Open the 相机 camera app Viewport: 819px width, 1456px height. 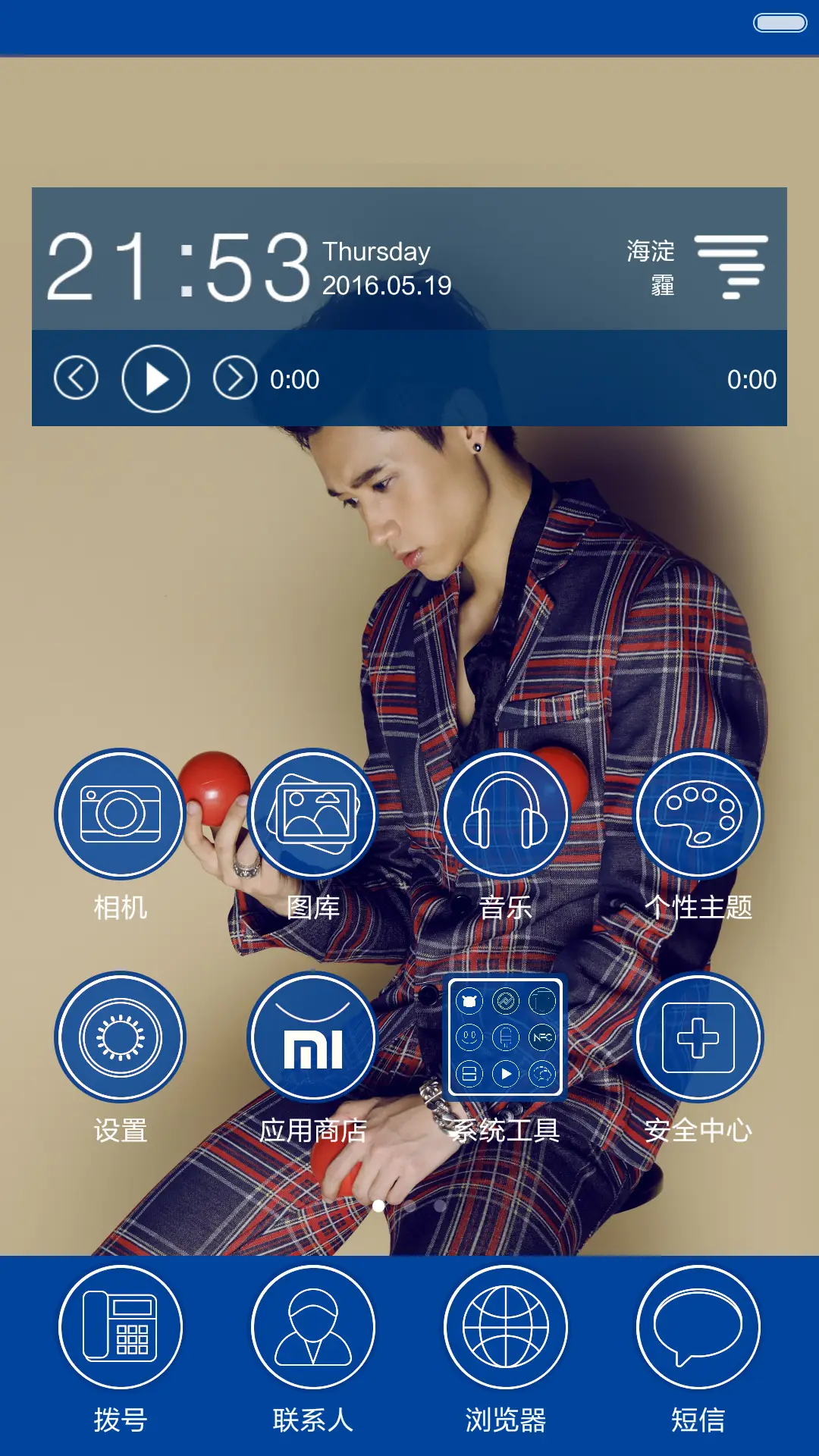coord(120,814)
